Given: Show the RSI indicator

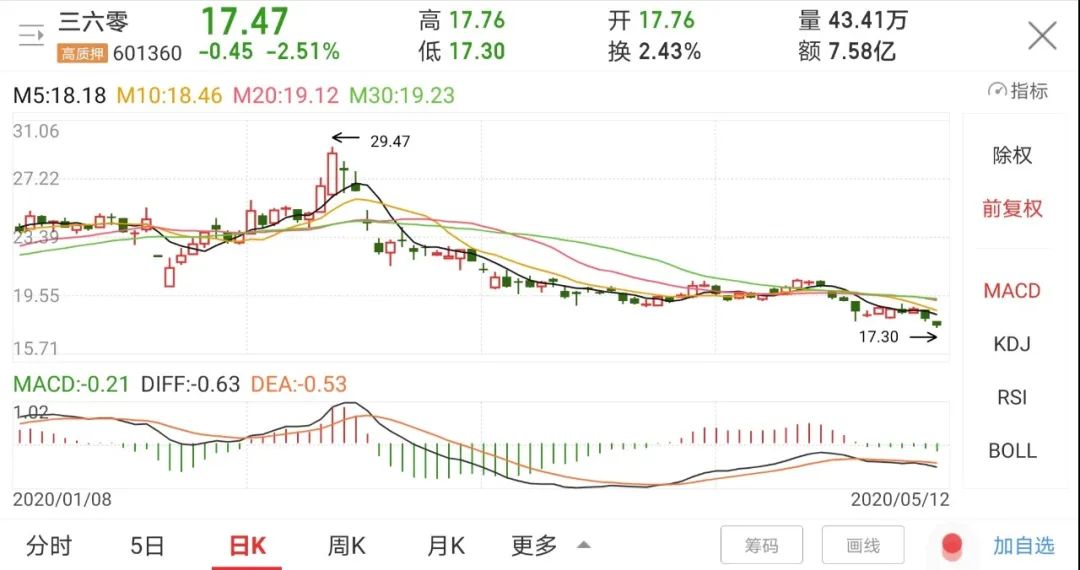Looking at the screenshot, I should [x=1012, y=397].
